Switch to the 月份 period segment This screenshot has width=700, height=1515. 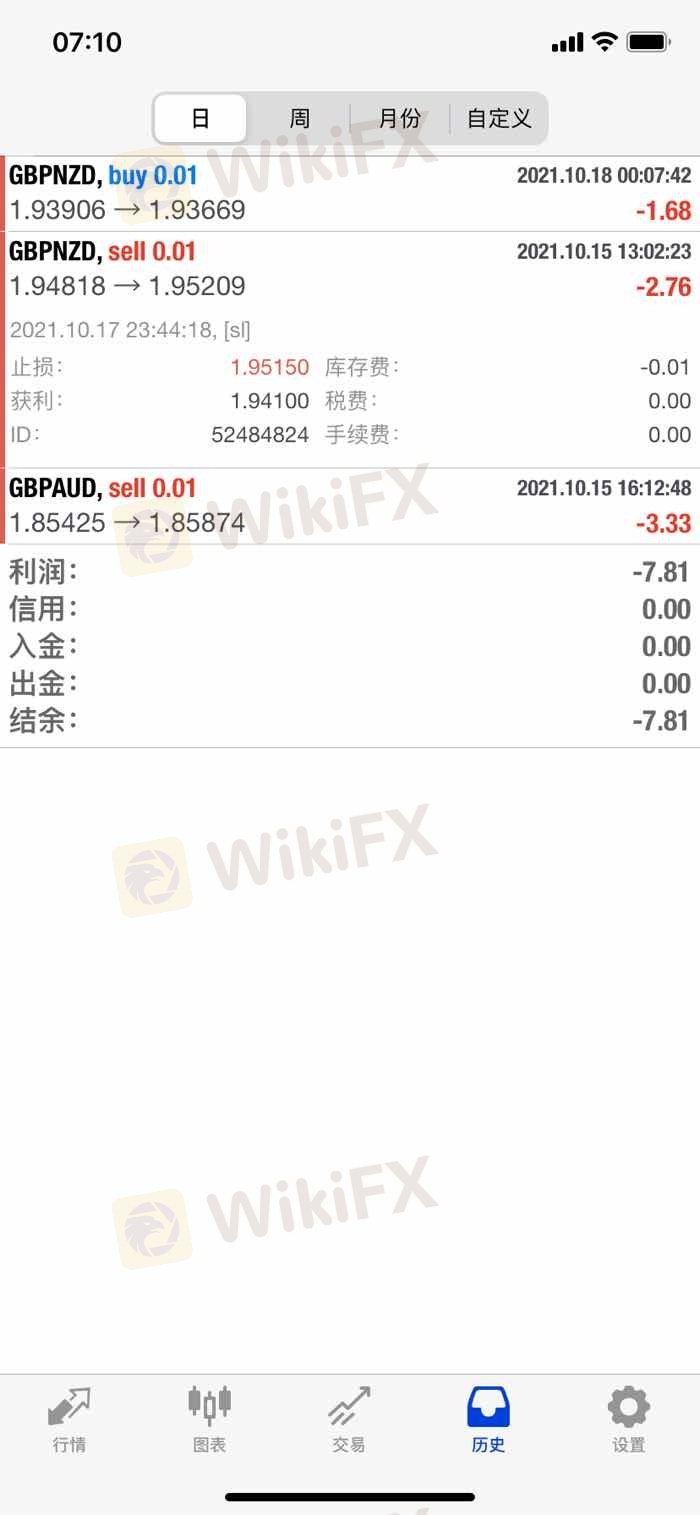pos(399,119)
